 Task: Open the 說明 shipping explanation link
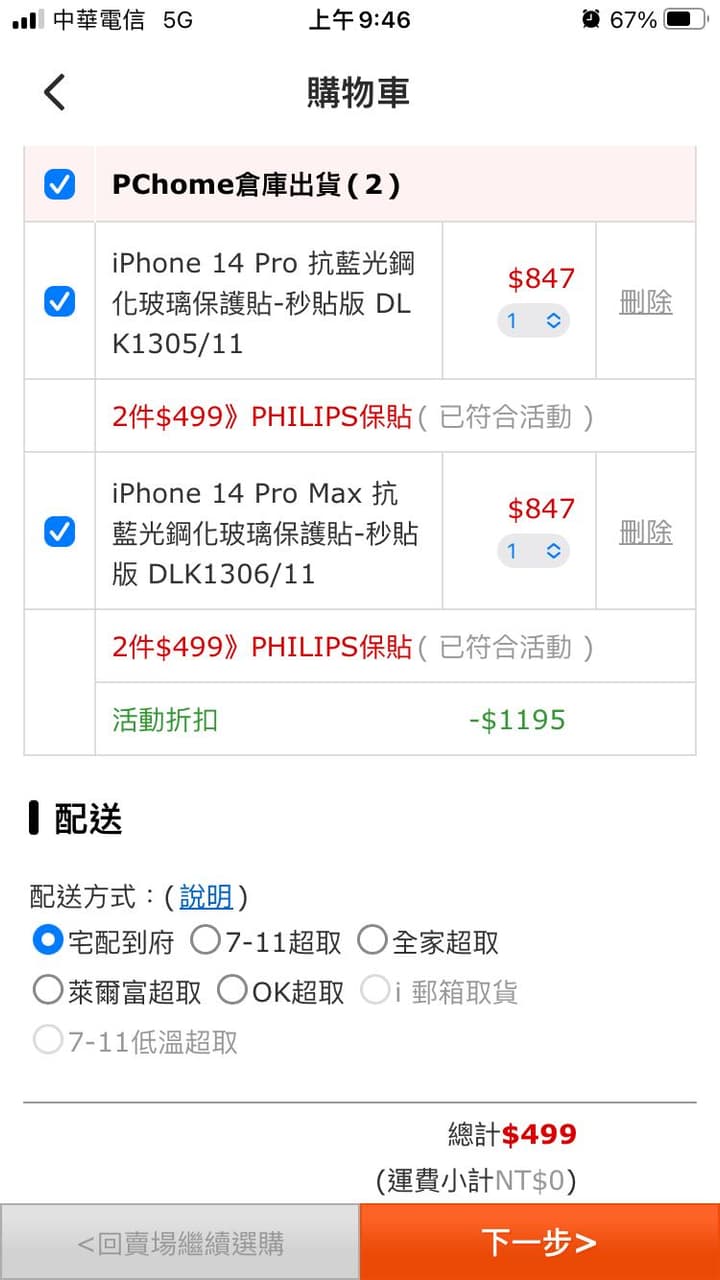(x=205, y=898)
